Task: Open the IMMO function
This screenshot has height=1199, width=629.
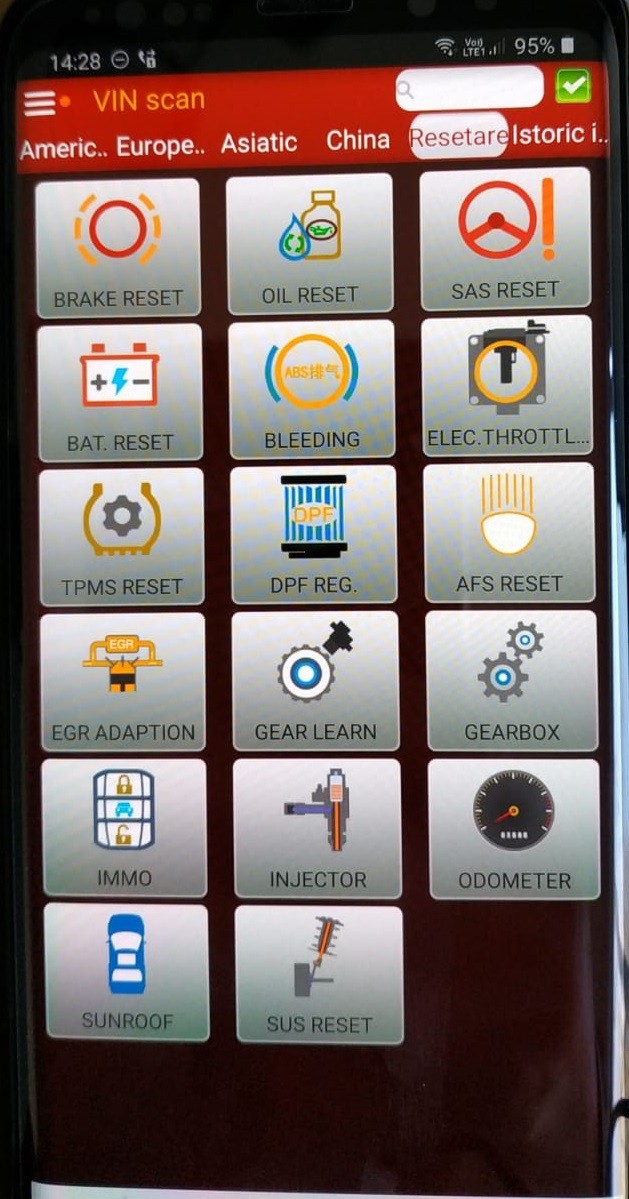Action: pos(125,827)
